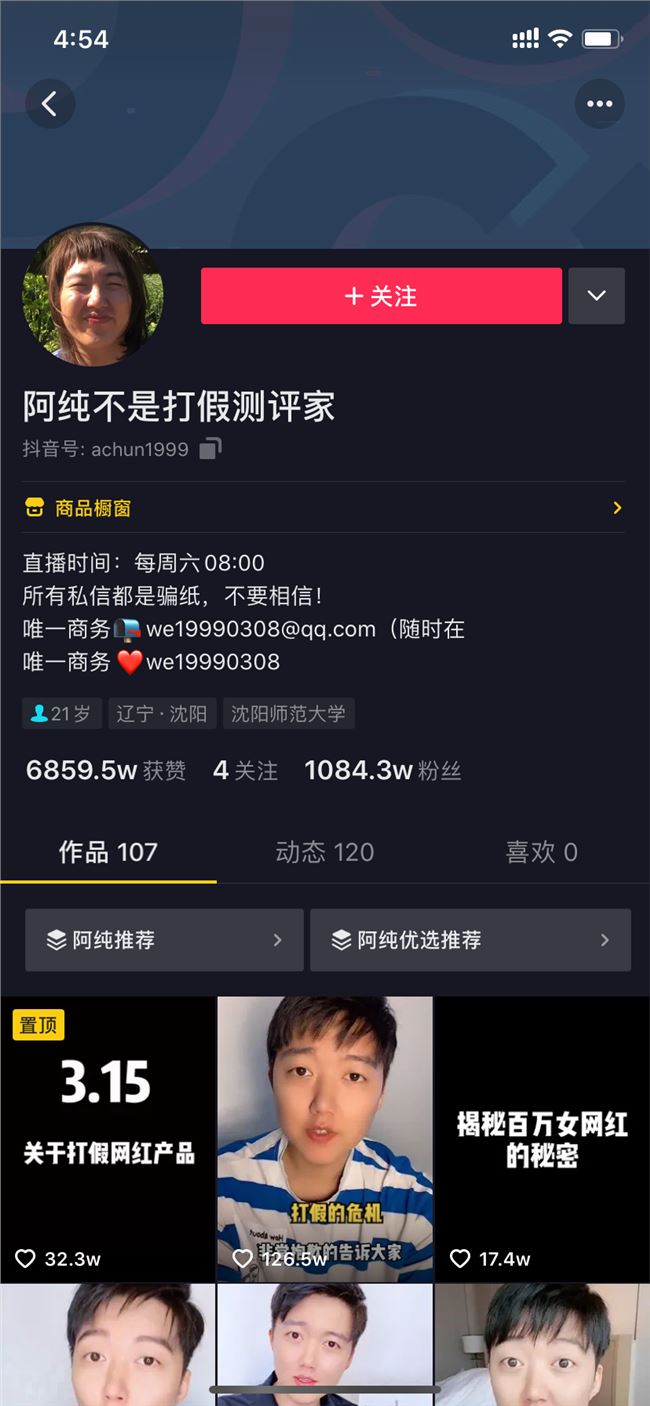This screenshot has width=650, height=1406.
Task: Play the pinned 3.15 关于打假网红产品 video
Action: coord(108,1138)
